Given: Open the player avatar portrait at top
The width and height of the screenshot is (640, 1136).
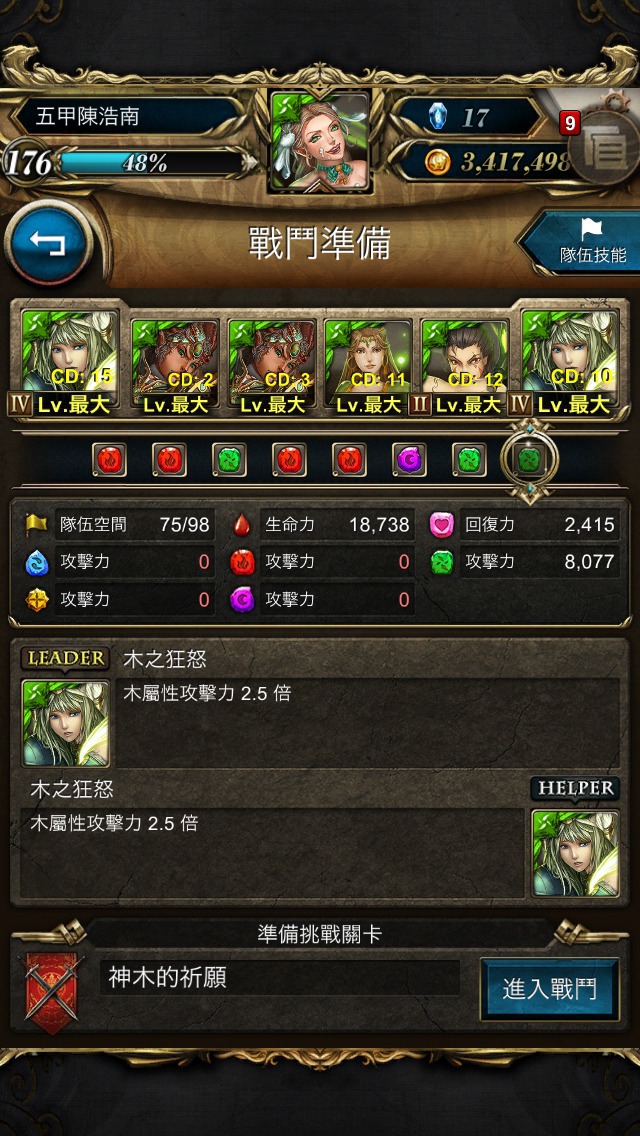Looking at the screenshot, I should (321, 141).
